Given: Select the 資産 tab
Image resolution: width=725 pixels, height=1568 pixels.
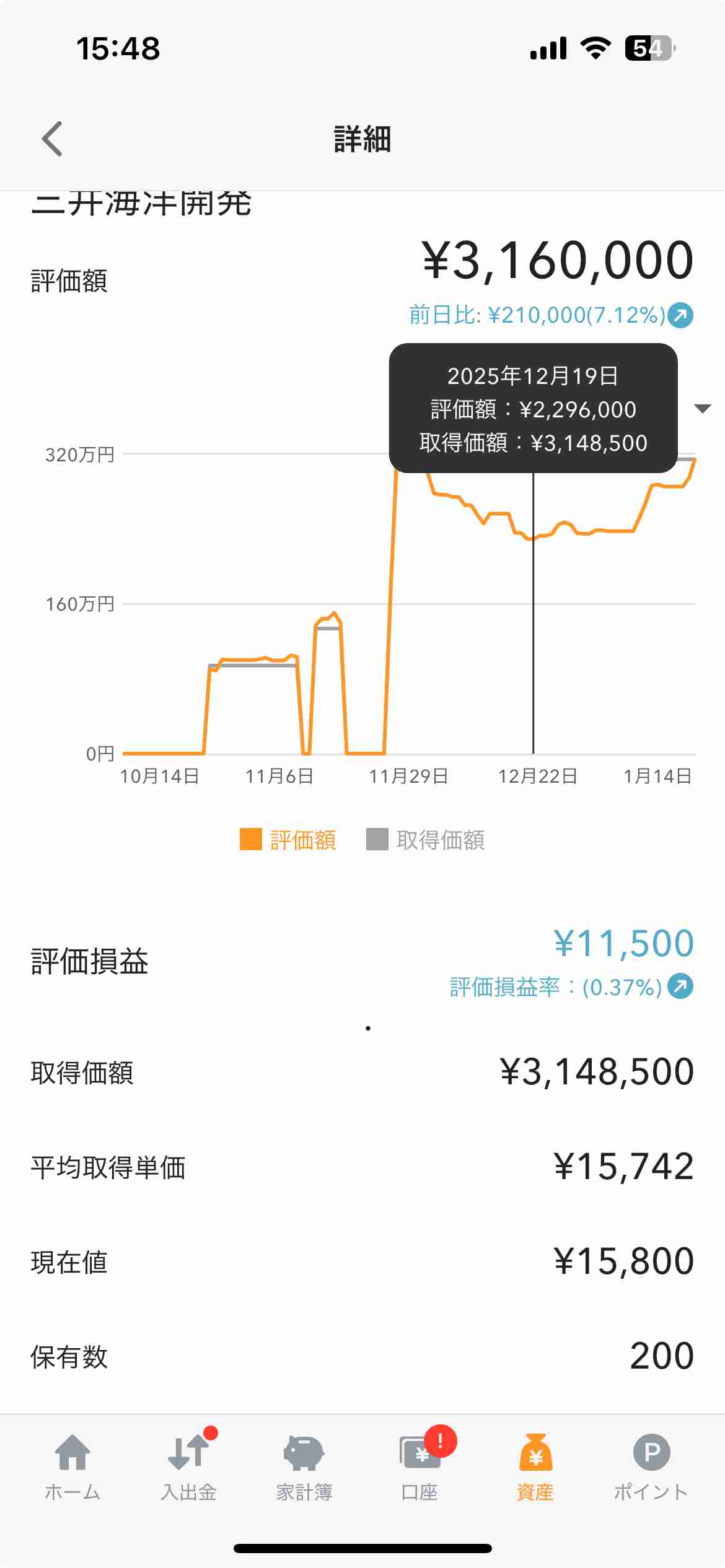Looking at the screenshot, I should click(535, 1468).
